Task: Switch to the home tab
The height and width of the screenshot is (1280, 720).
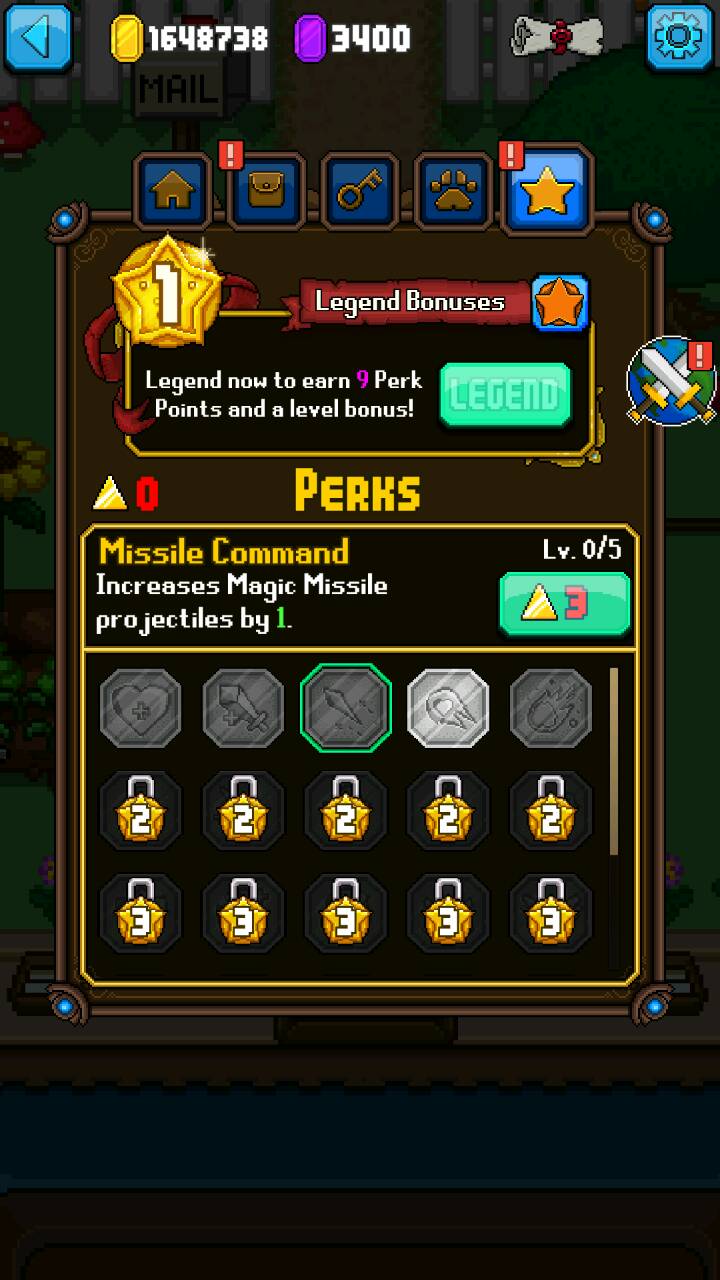Action: click(173, 192)
